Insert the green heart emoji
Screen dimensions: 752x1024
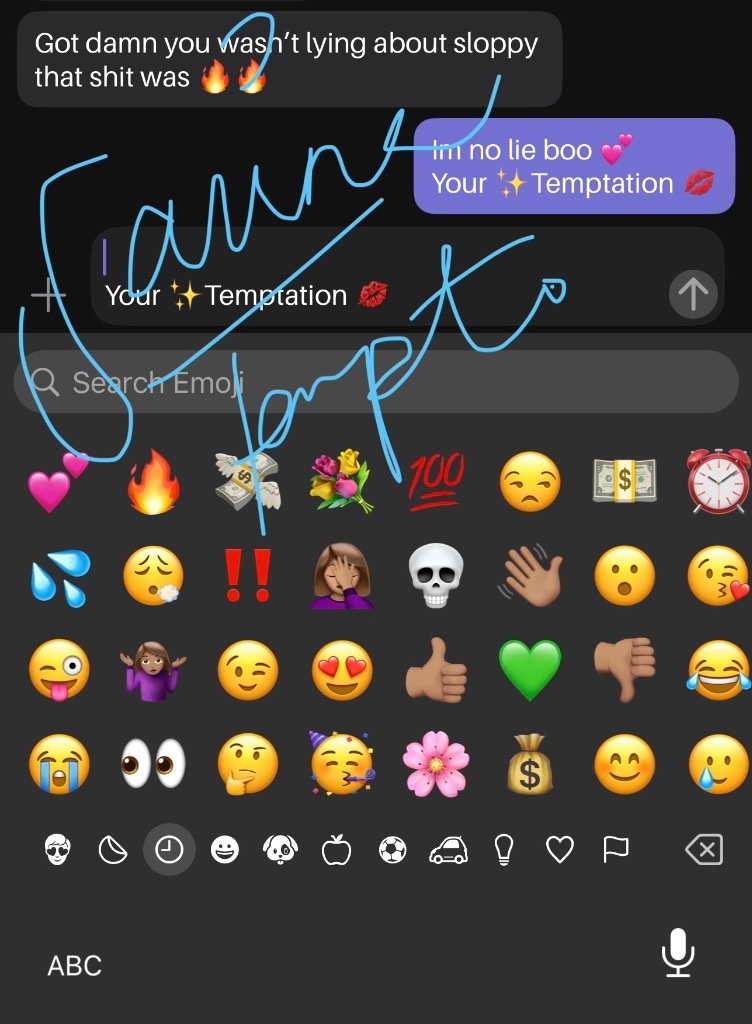pos(530,670)
